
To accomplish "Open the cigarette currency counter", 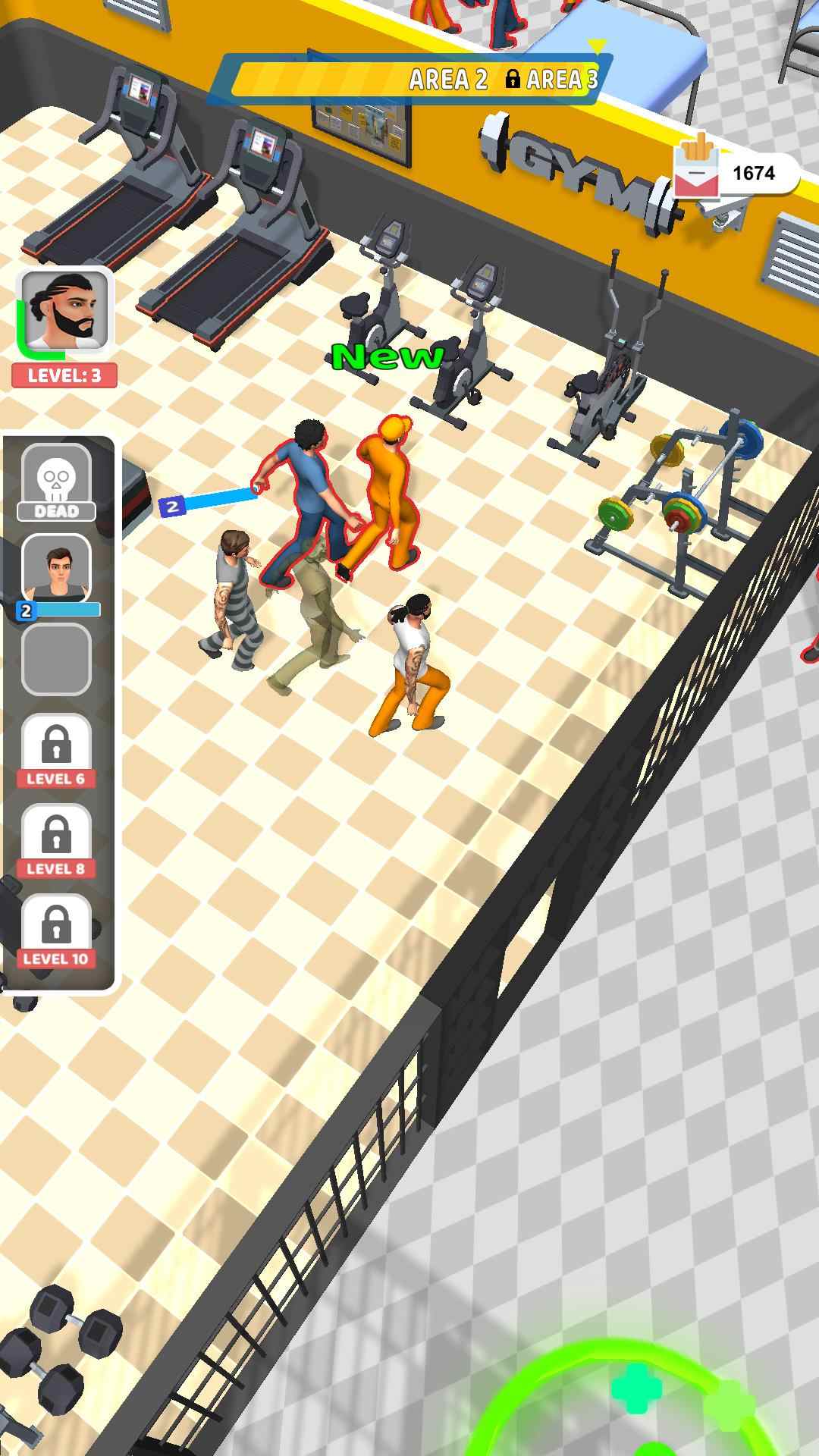I will pyautogui.click(x=734, y=173).
